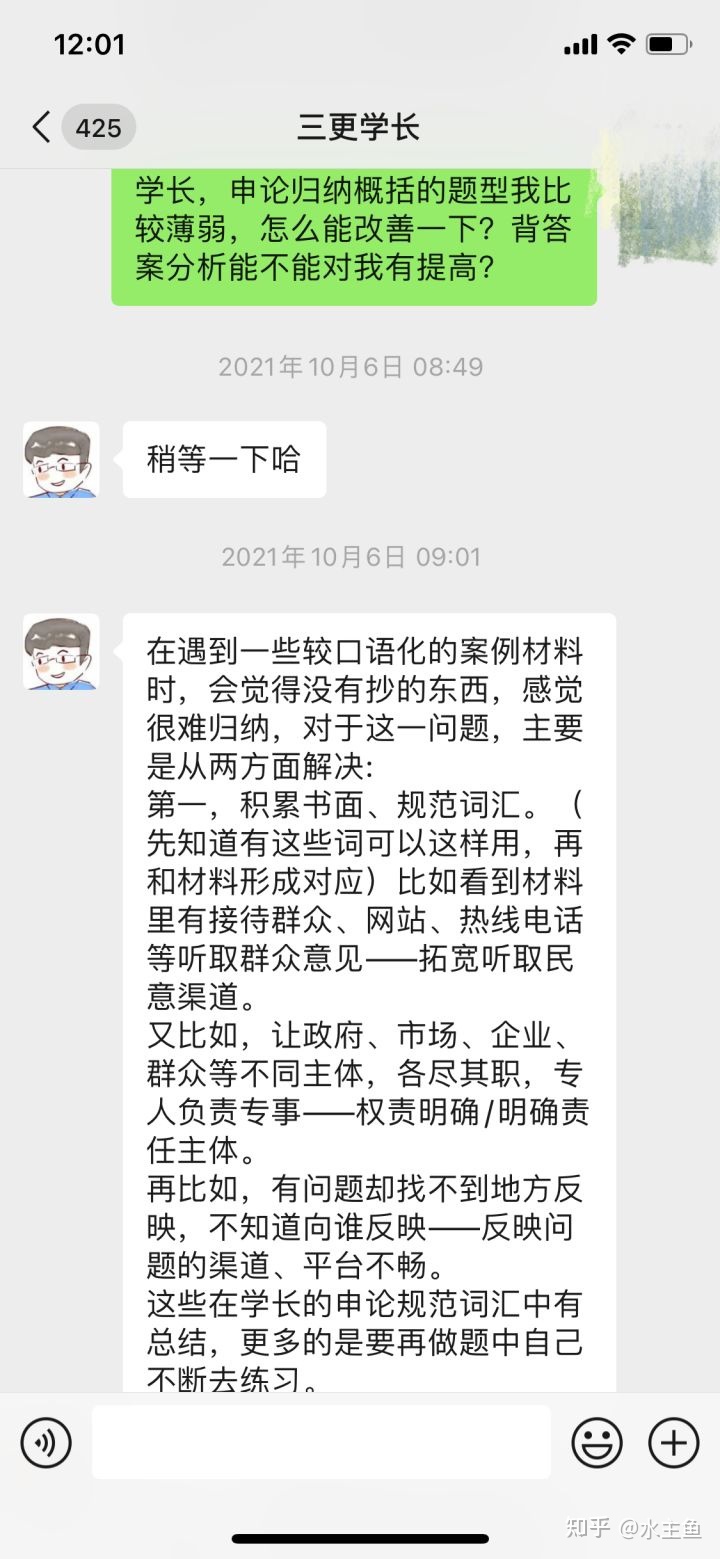Tap avatar beside the long 在遇到一些 reply
Viewport: 720px width, 1559px height.
point(61,651)
